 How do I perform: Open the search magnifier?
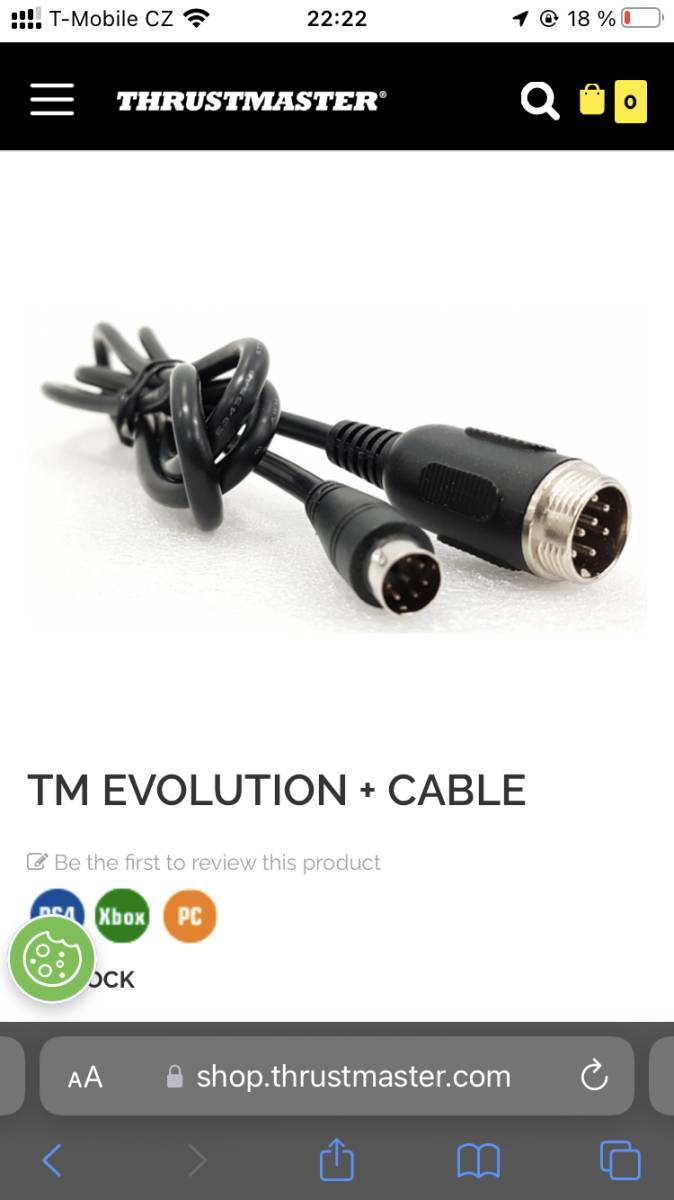pos(540,100)
